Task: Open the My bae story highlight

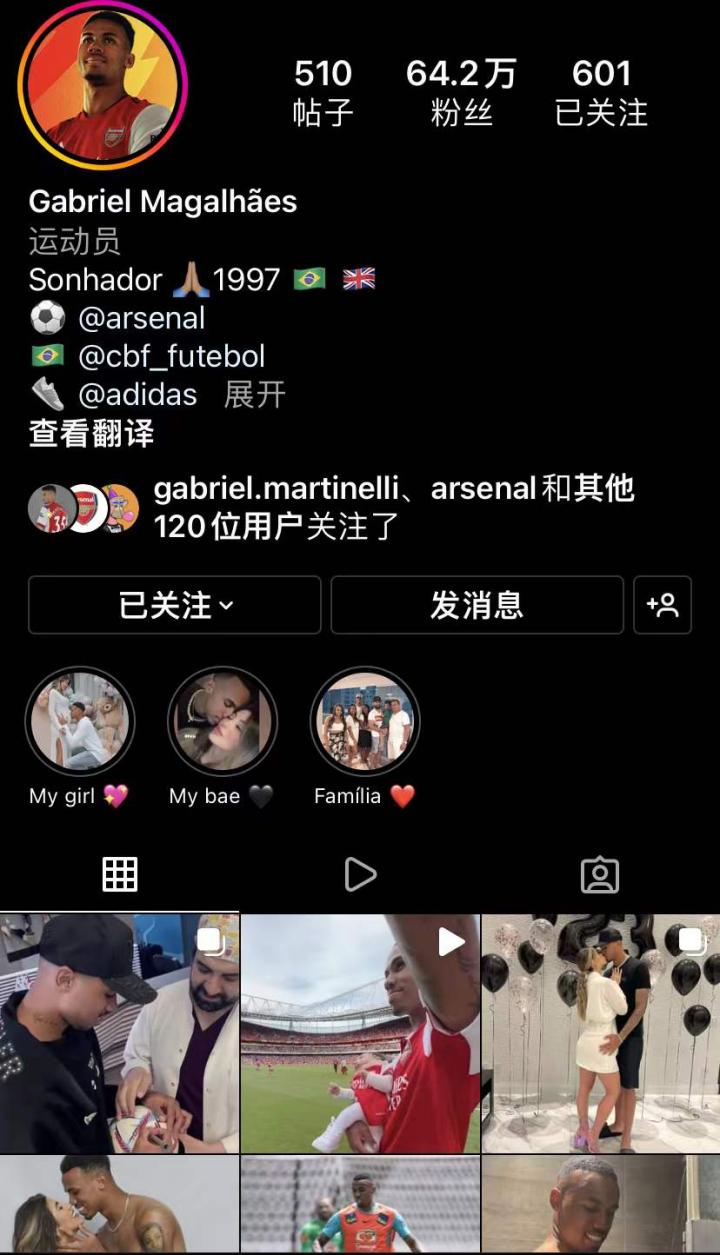Action: tap(222, 722)
